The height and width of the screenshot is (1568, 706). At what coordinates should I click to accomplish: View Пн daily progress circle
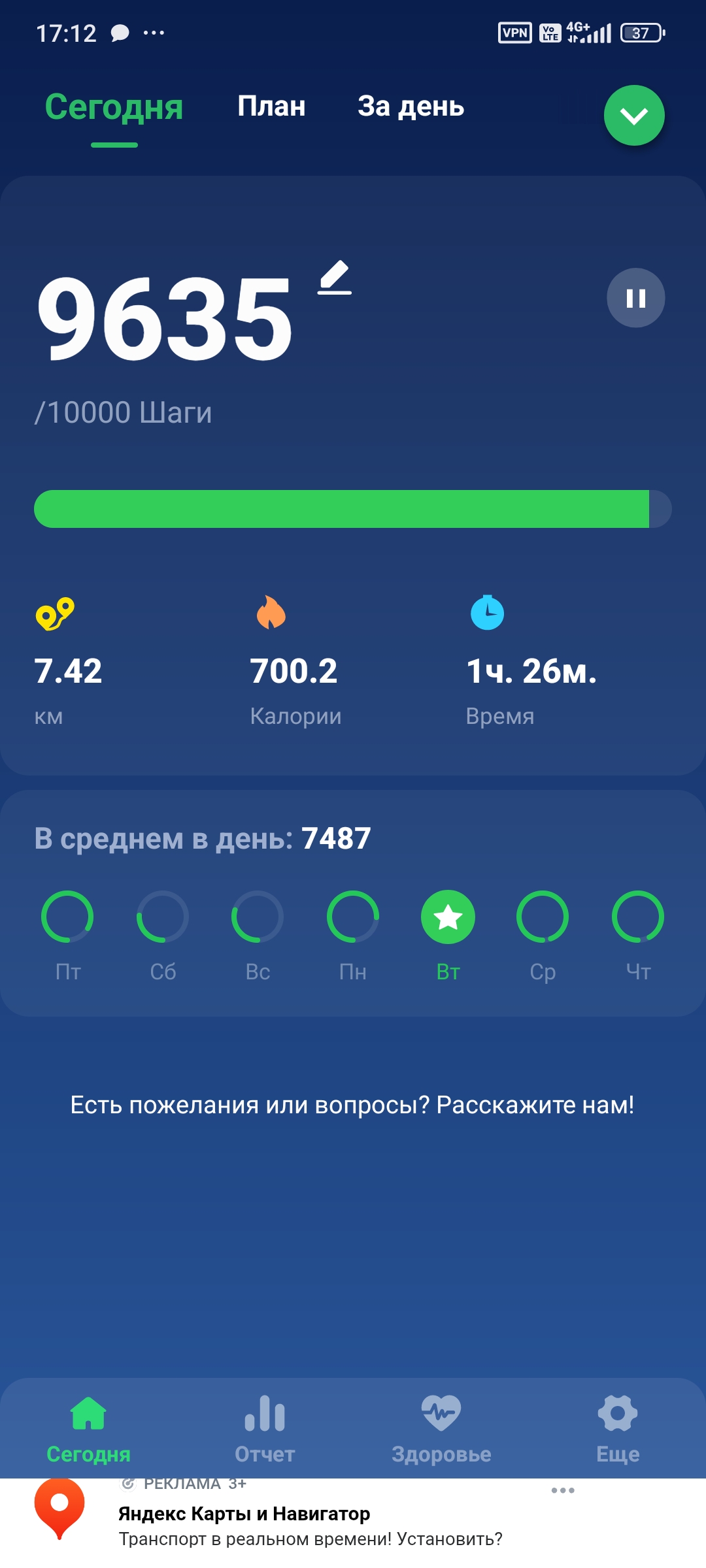(353, 917)
